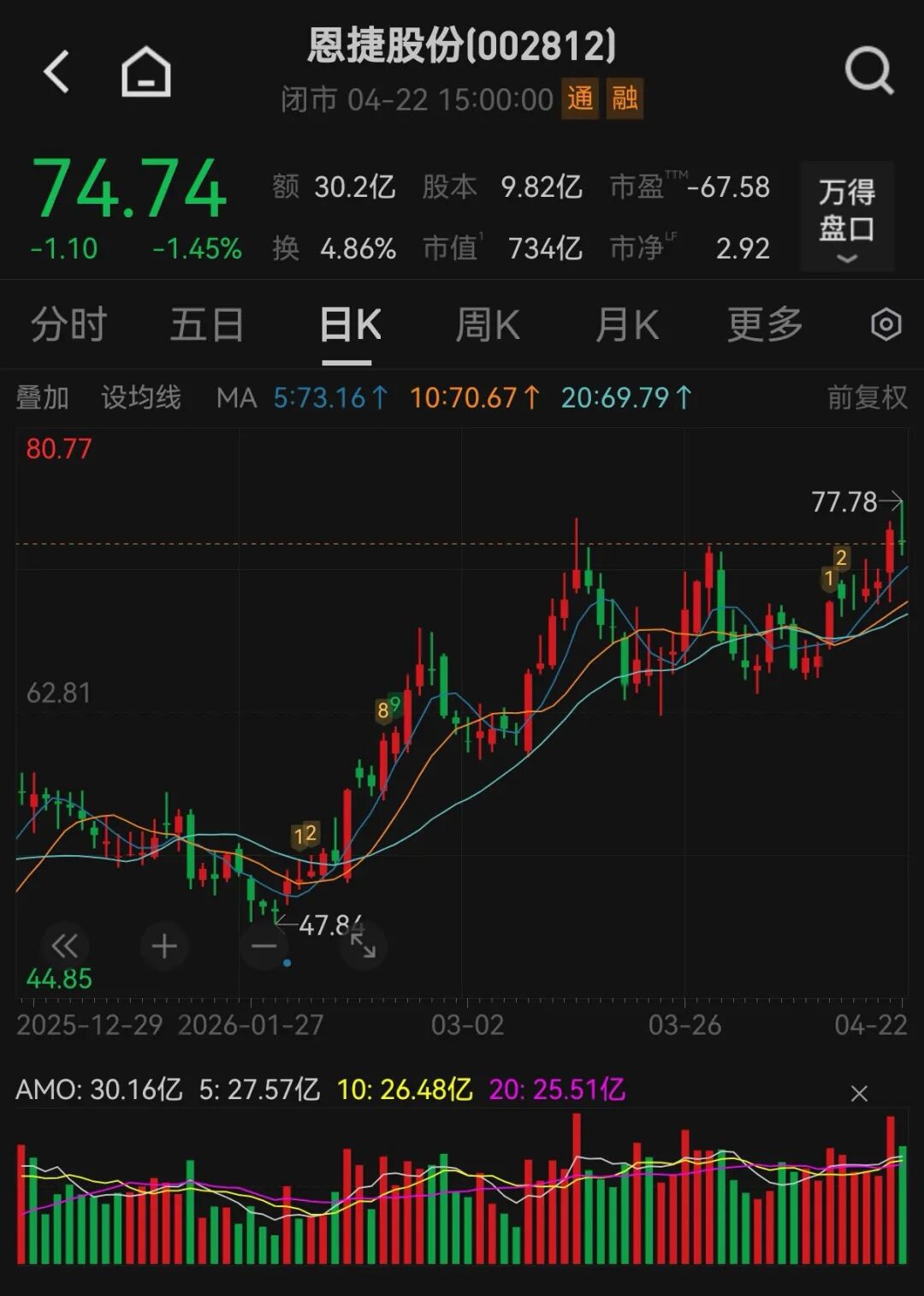This screenshot has width=924, height=1296.
Task: Open search from the top toolbar
Action: click(868, 70)
